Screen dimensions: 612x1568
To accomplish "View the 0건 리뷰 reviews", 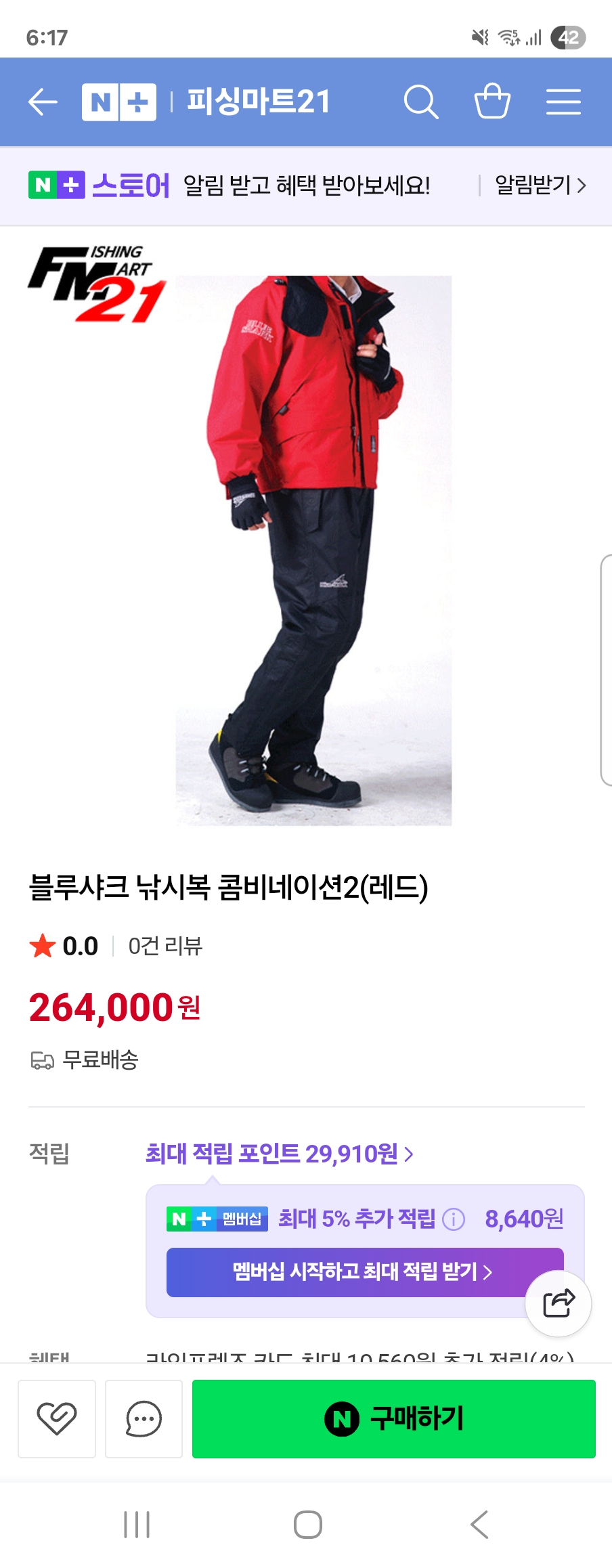I will (166, 946).
